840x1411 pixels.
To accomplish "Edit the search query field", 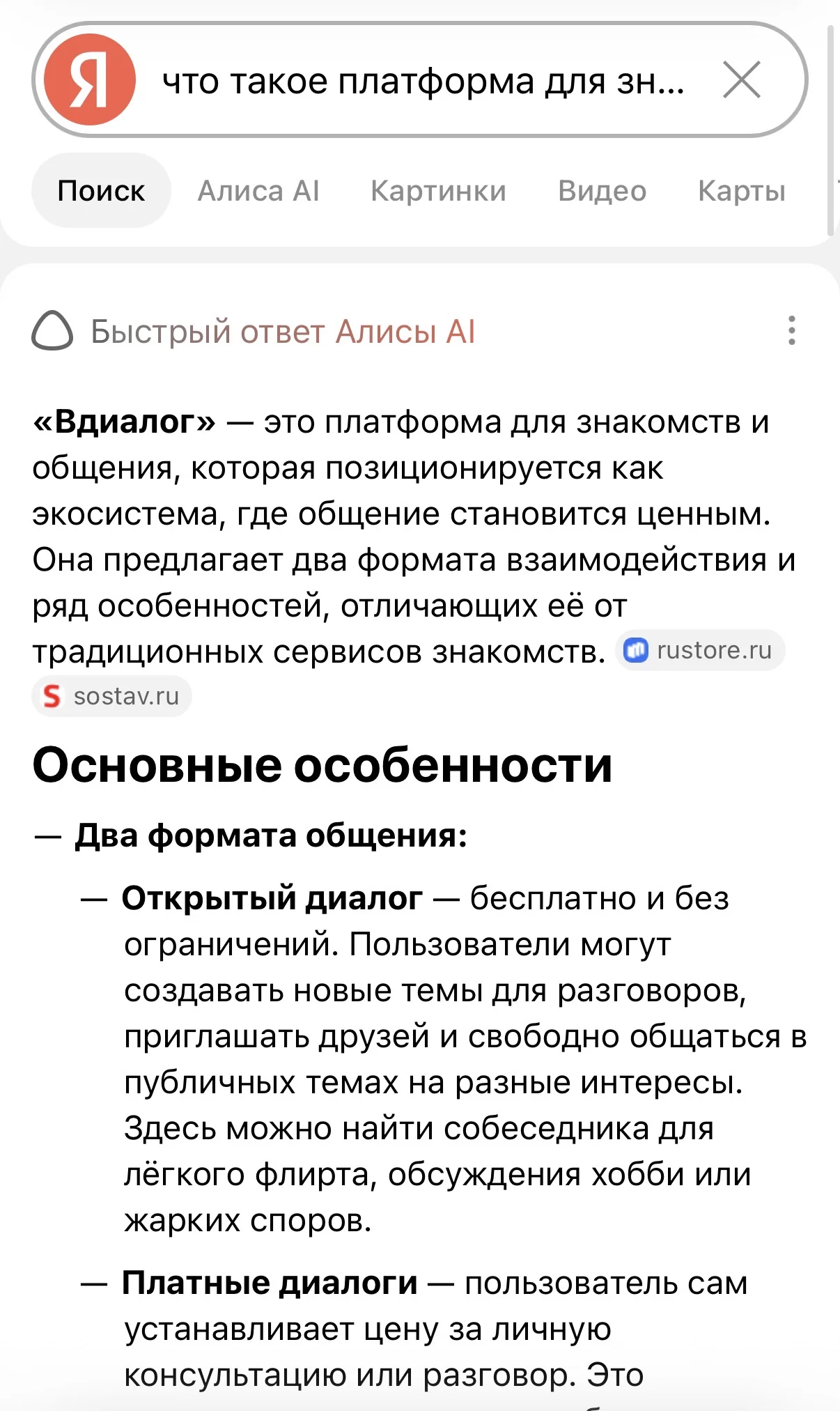I will pyautogui.click(x=423, y=81).
